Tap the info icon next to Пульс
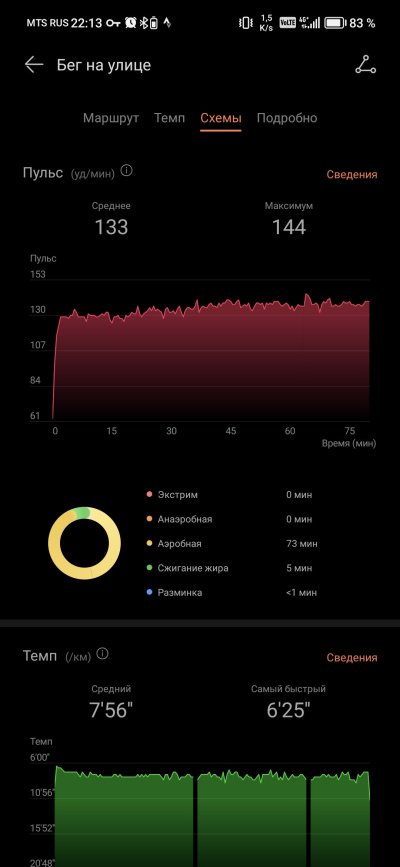 click(x=127, y=171)
